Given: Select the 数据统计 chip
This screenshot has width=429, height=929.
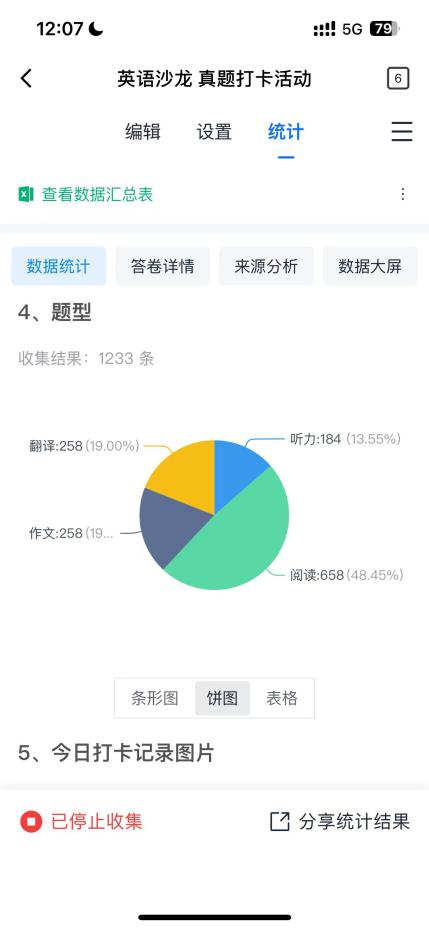Looking at the screenshot, I should click(x=59, y=266).
